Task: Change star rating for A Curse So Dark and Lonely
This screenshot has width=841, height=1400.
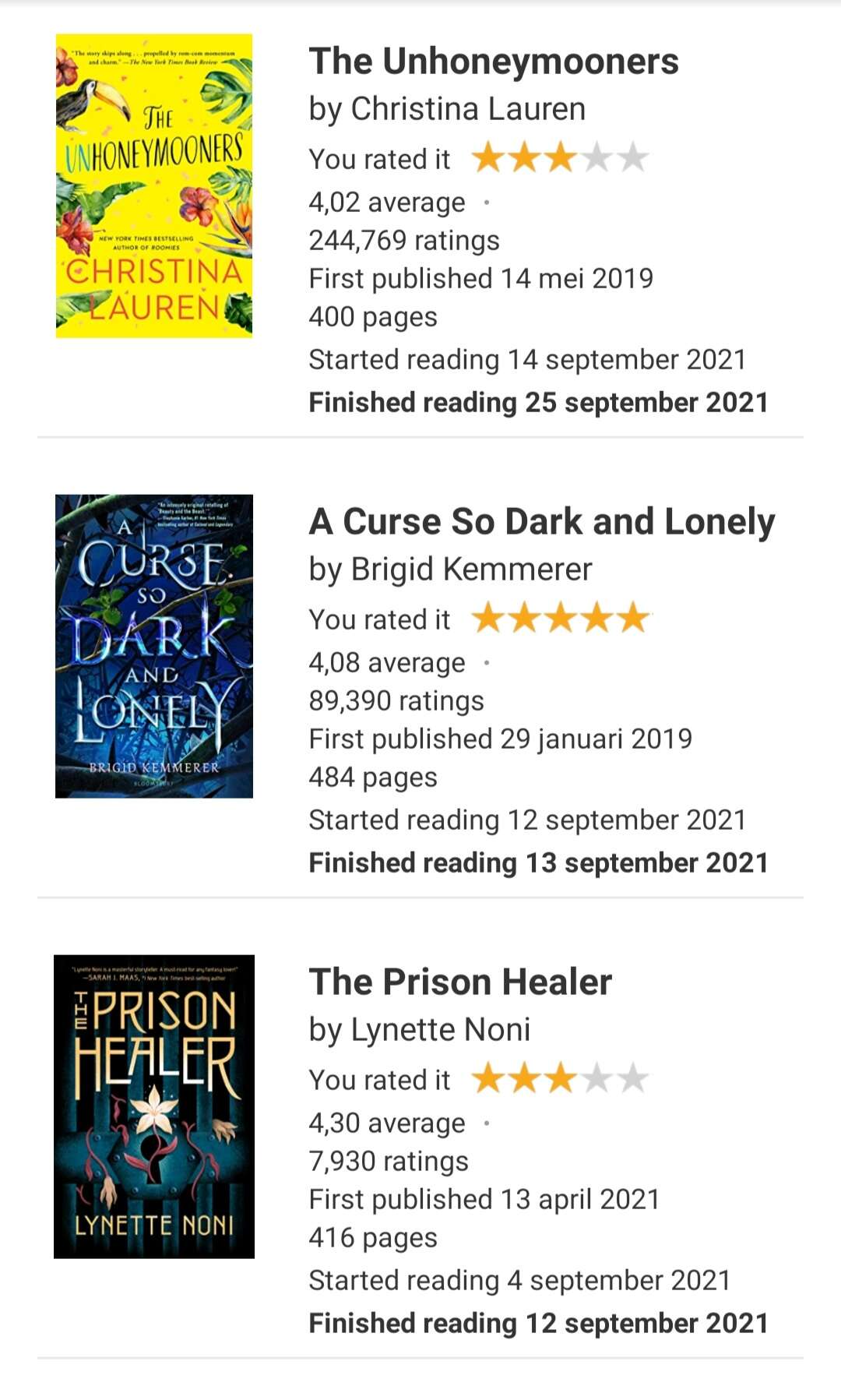Action: 560,618
